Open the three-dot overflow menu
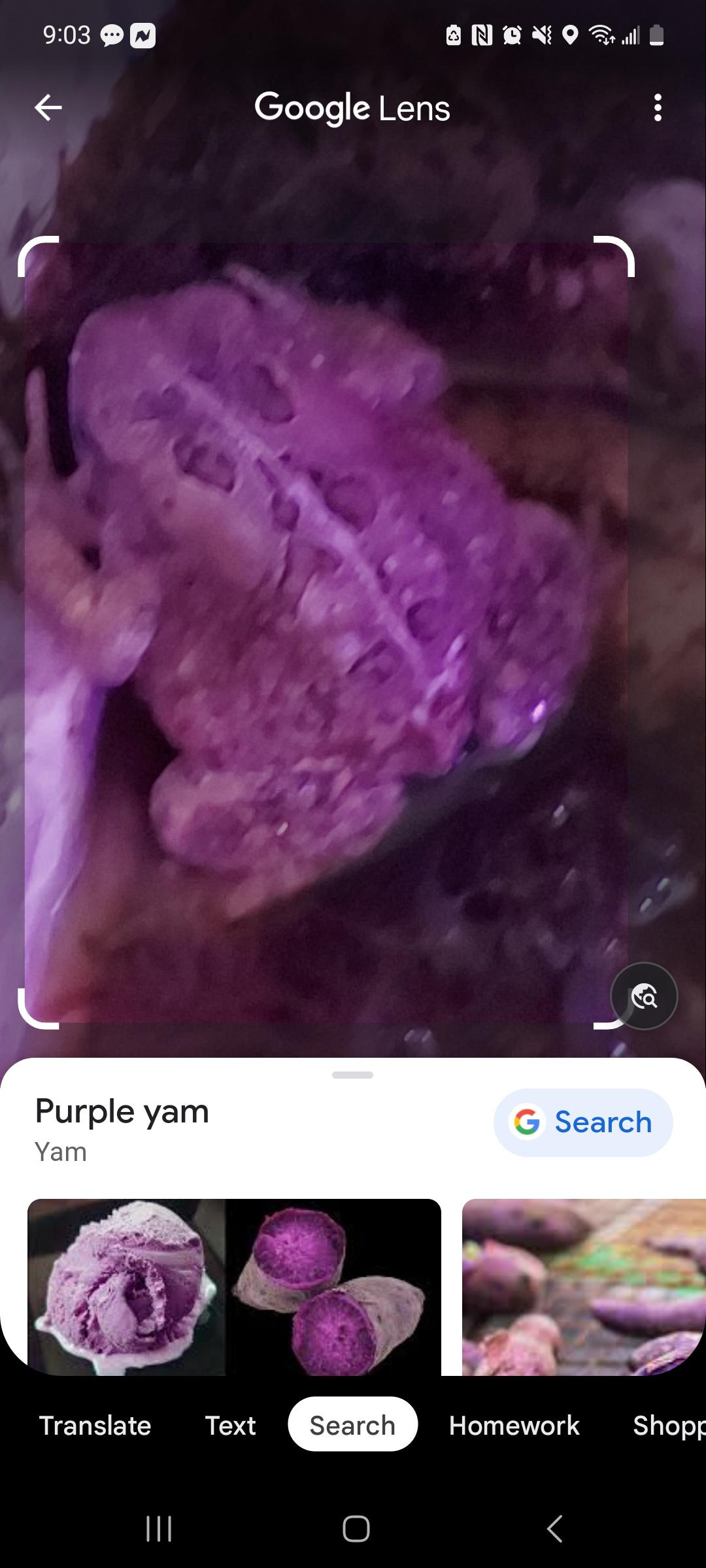The height and width of the screenshot is (1568, 706). pos(658,108)
